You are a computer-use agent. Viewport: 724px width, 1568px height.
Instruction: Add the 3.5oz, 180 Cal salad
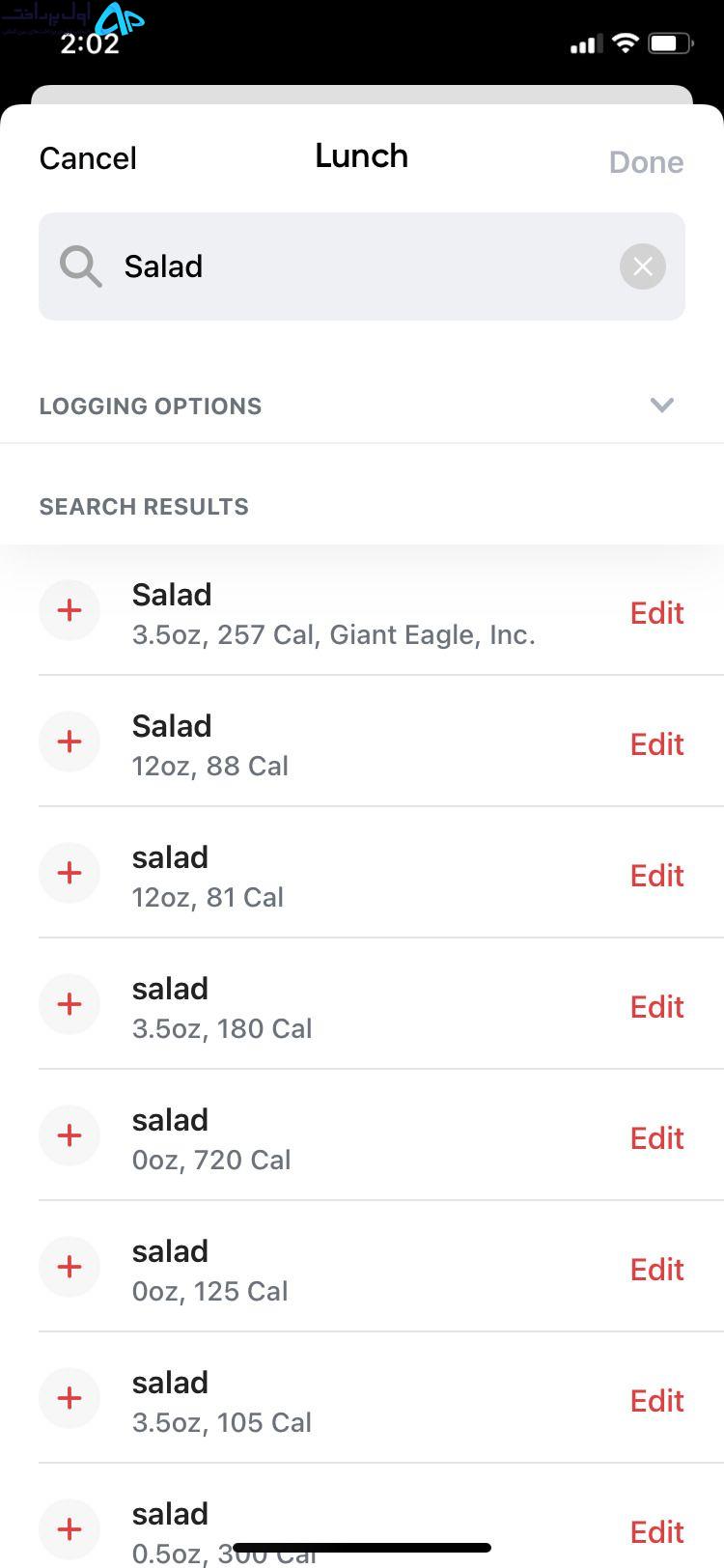70,1004
